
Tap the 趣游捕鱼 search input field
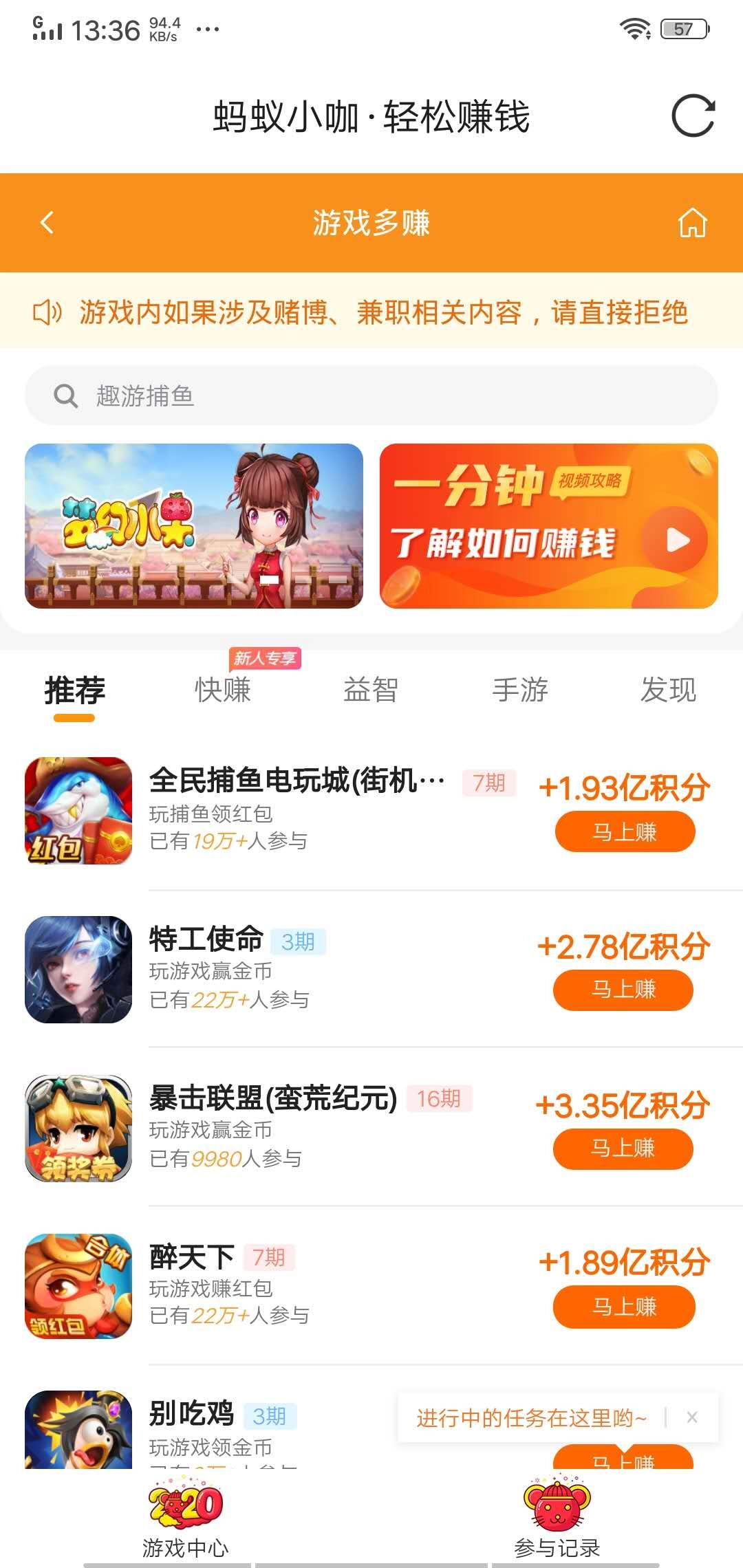(275, 395)
